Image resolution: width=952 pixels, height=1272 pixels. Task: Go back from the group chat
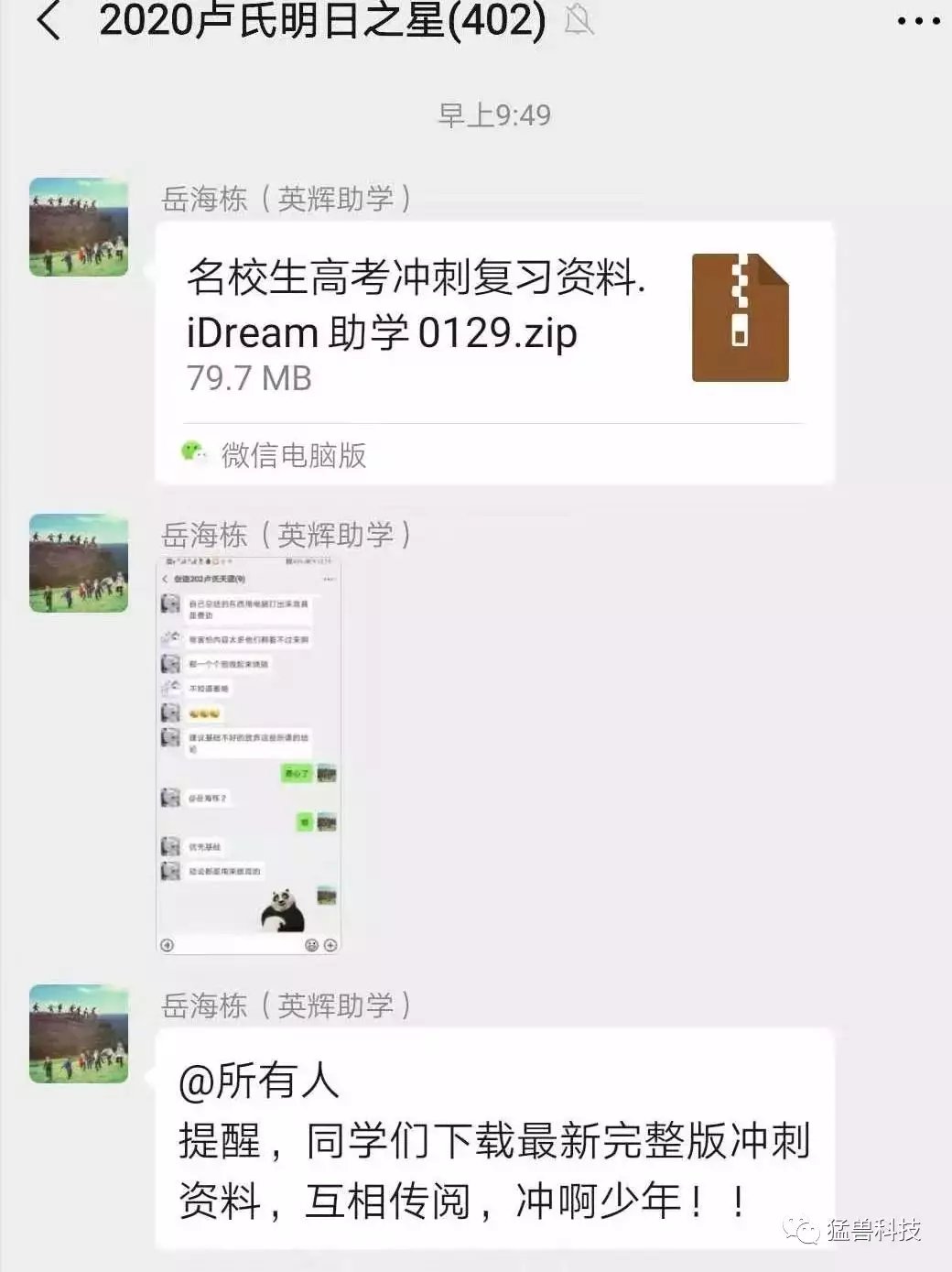click(49, 20)
